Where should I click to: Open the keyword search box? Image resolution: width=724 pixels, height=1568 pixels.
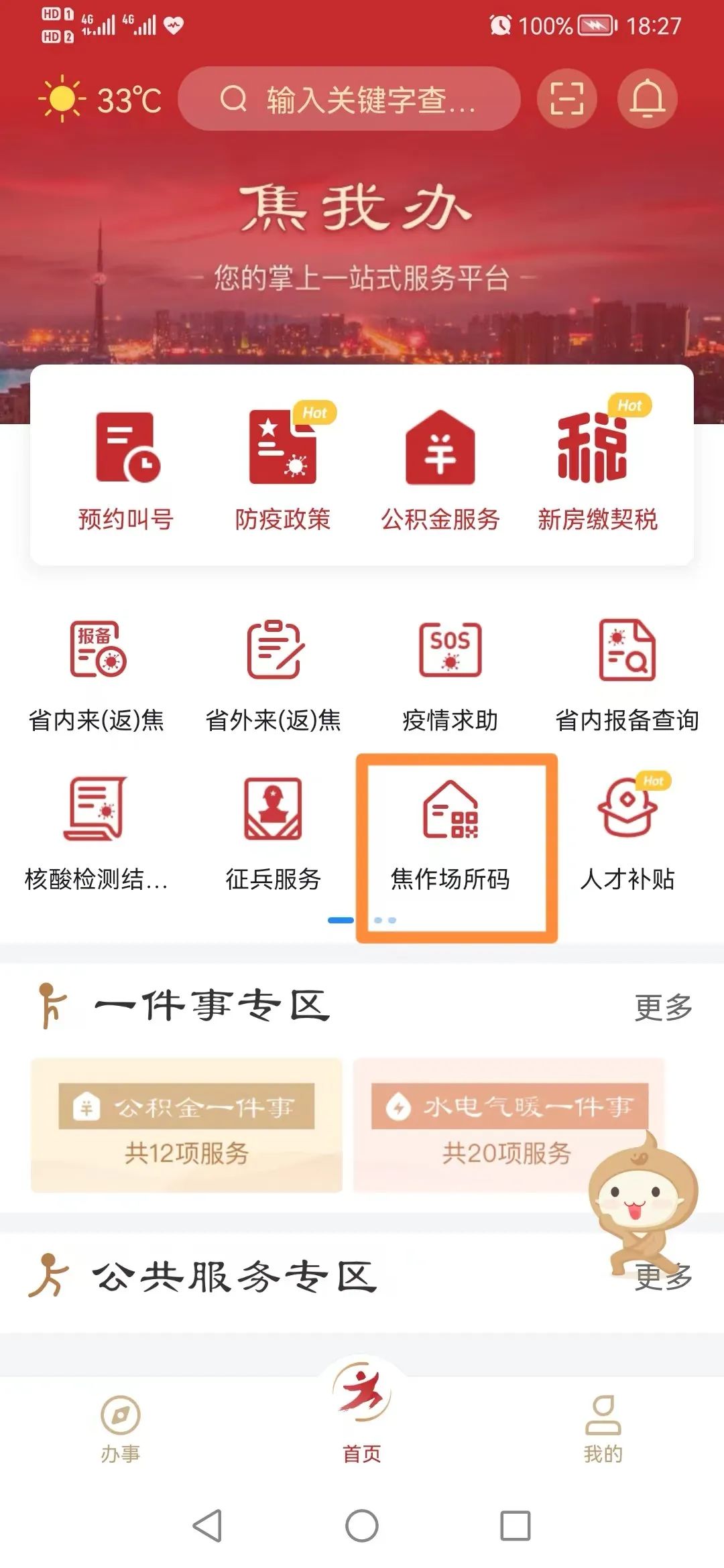click(349, 99)
